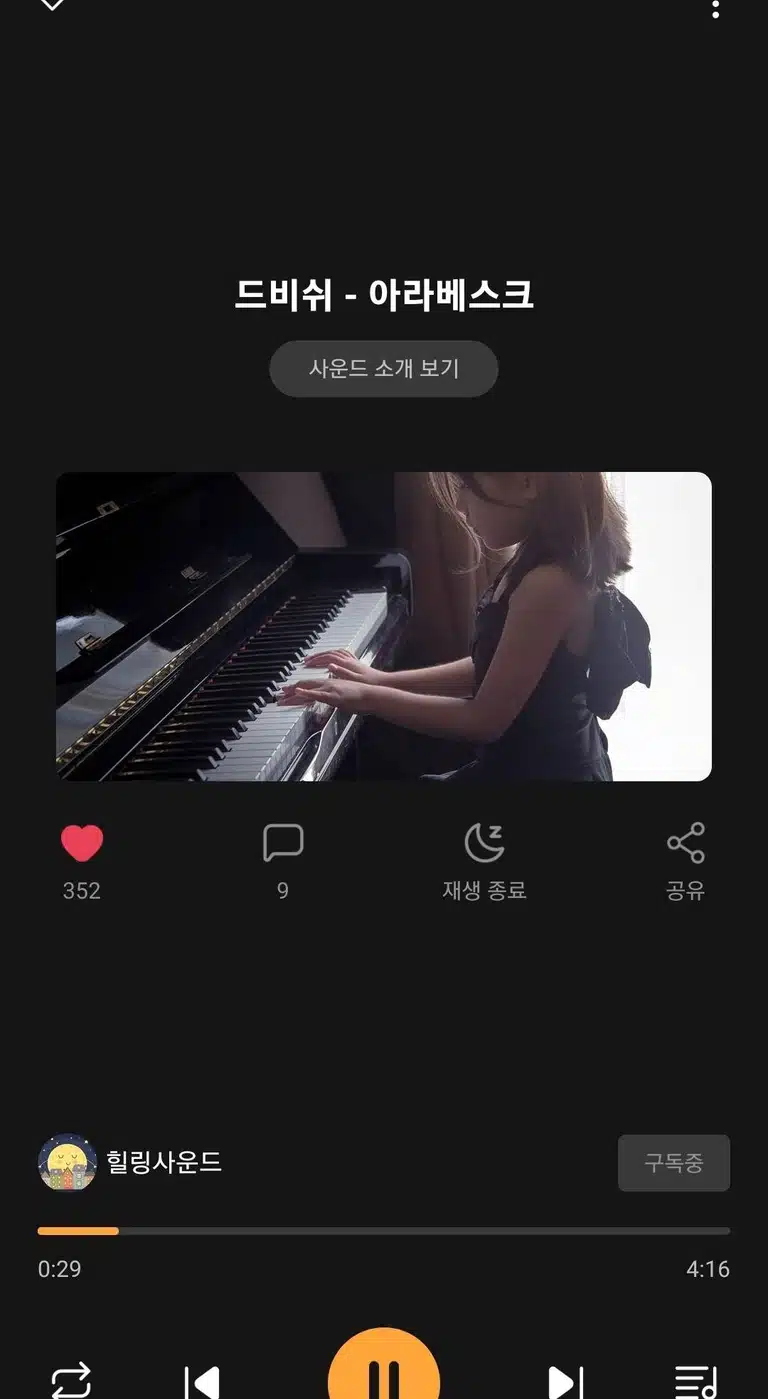Open the three-dot overflow menu
The height and width of the screenshot is (1399, 768).
pos(715,9)
